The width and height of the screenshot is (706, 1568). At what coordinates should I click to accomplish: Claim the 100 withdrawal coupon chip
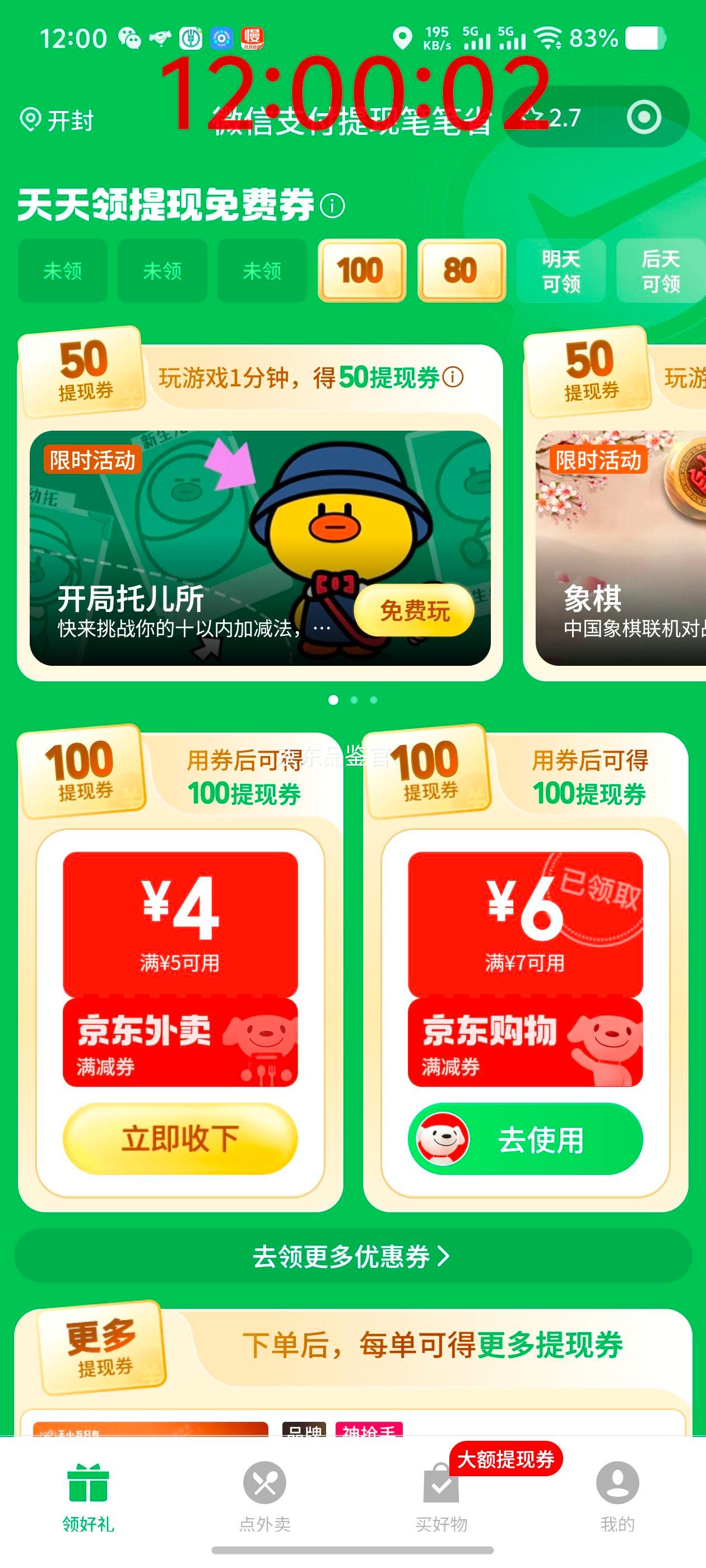[x=362, y=271]
